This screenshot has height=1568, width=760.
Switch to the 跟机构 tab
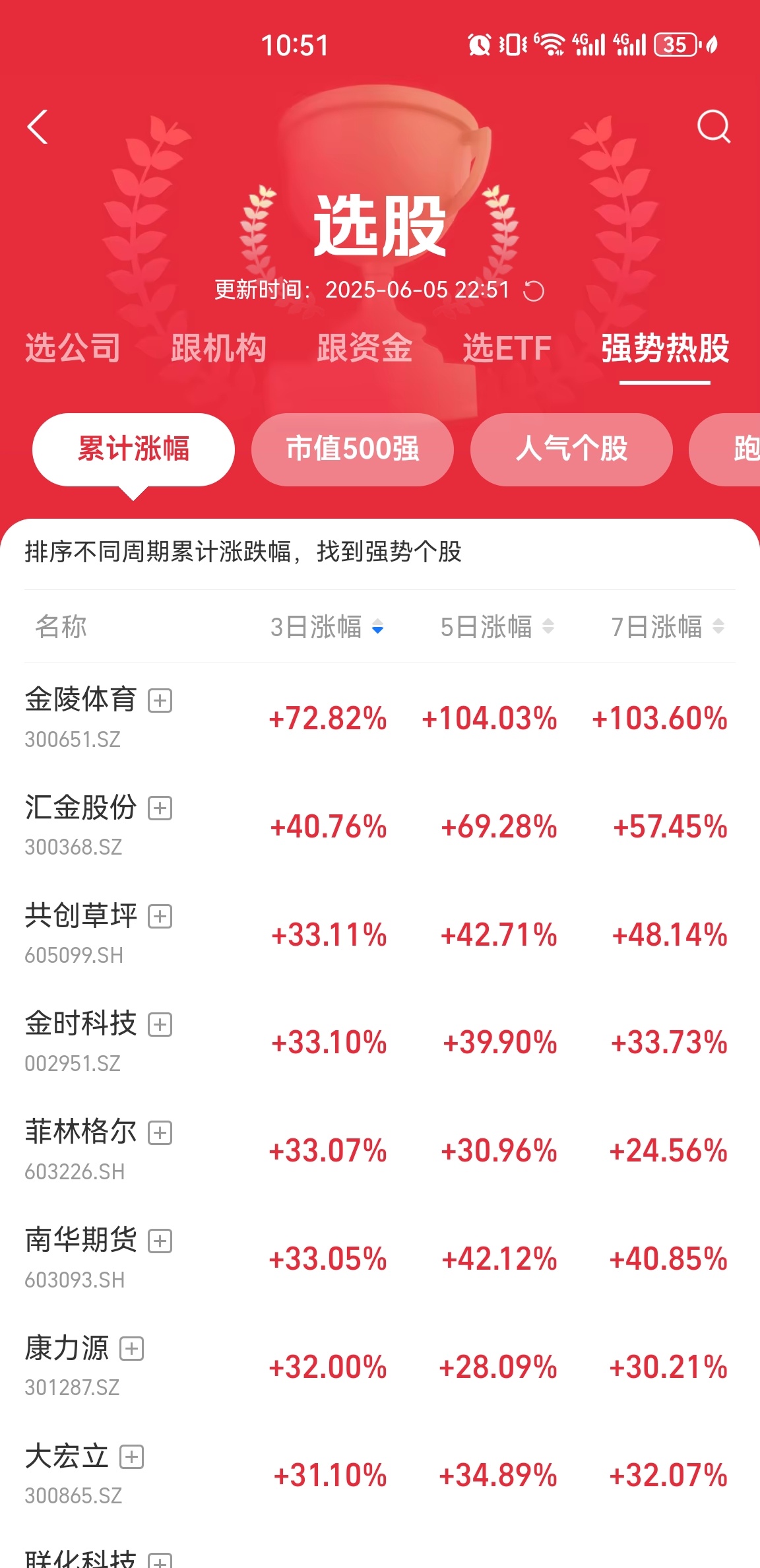[218, 348]
